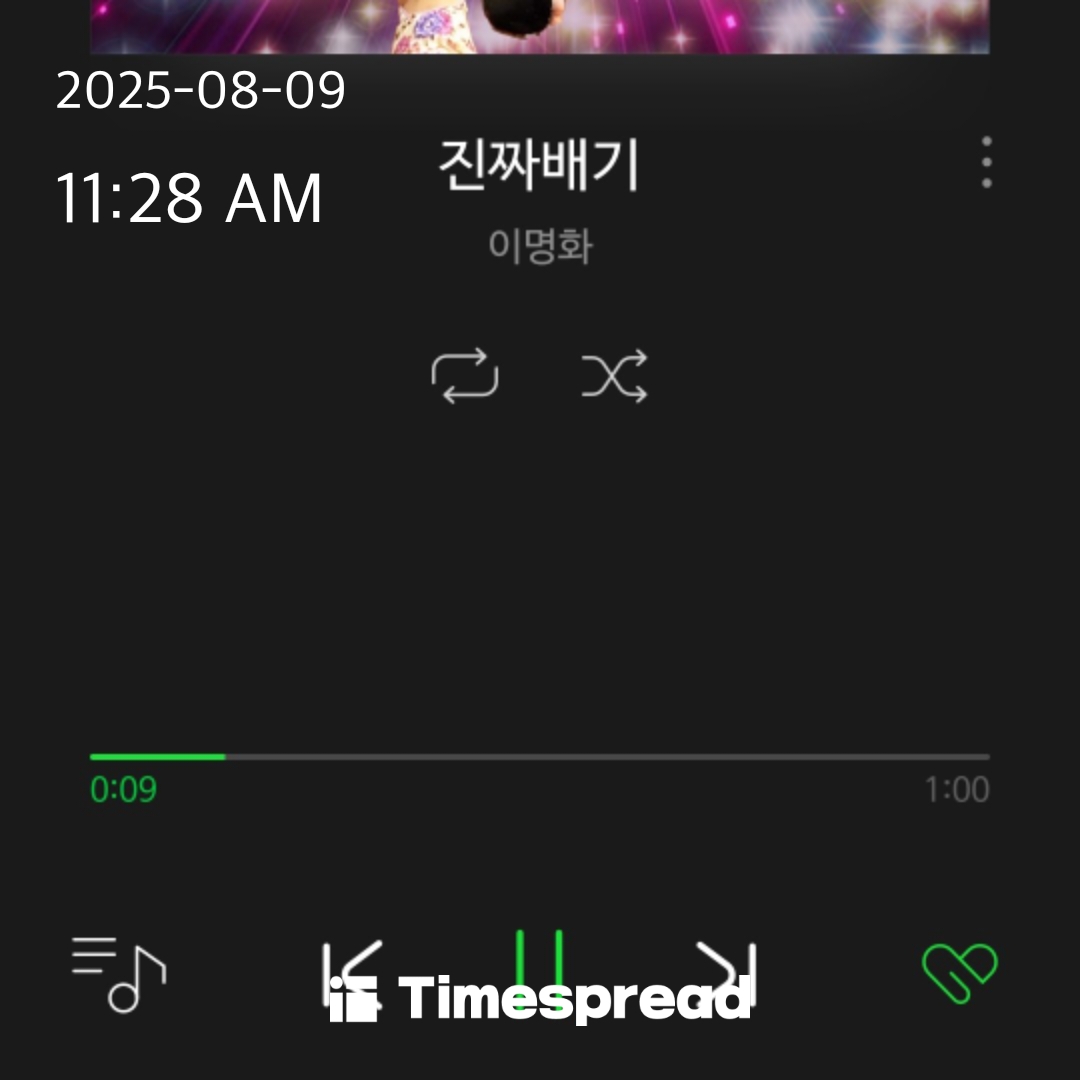Pause the song 진짜배기
This screenshot has height=1080, width=1080.
click(x=539, y=965)
